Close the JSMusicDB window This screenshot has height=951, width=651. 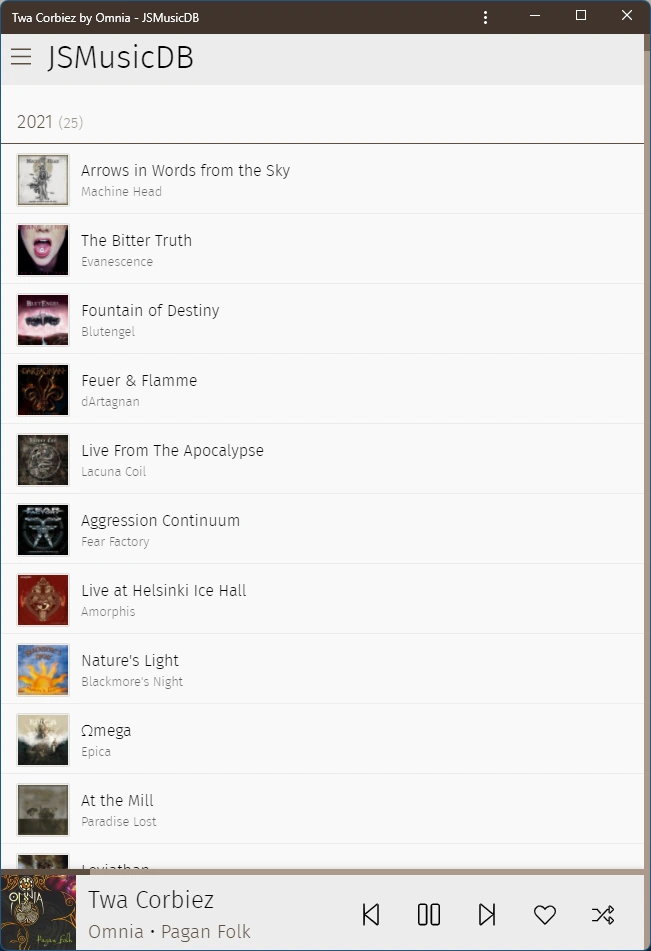[627, 16]
